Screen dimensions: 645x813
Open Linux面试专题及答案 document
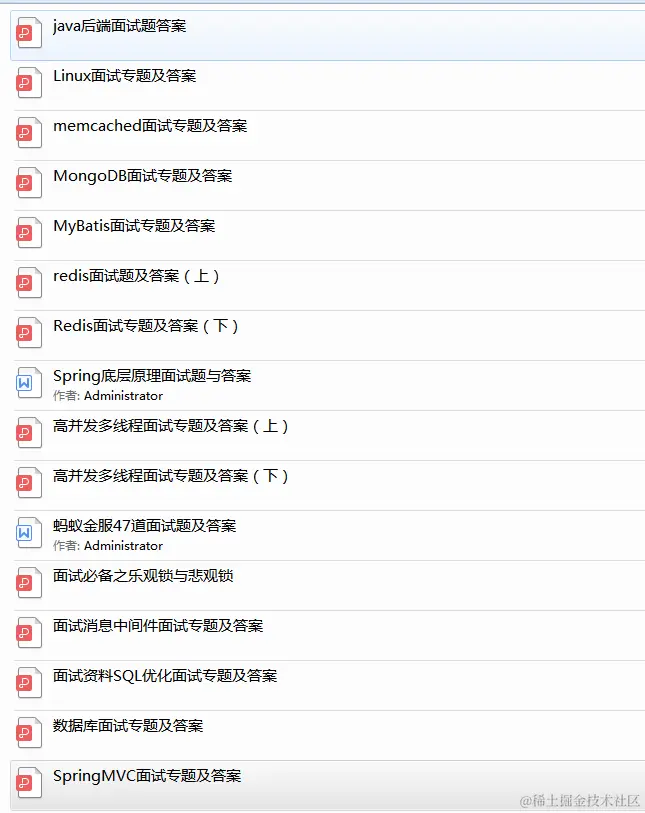(x=124, y=76)
